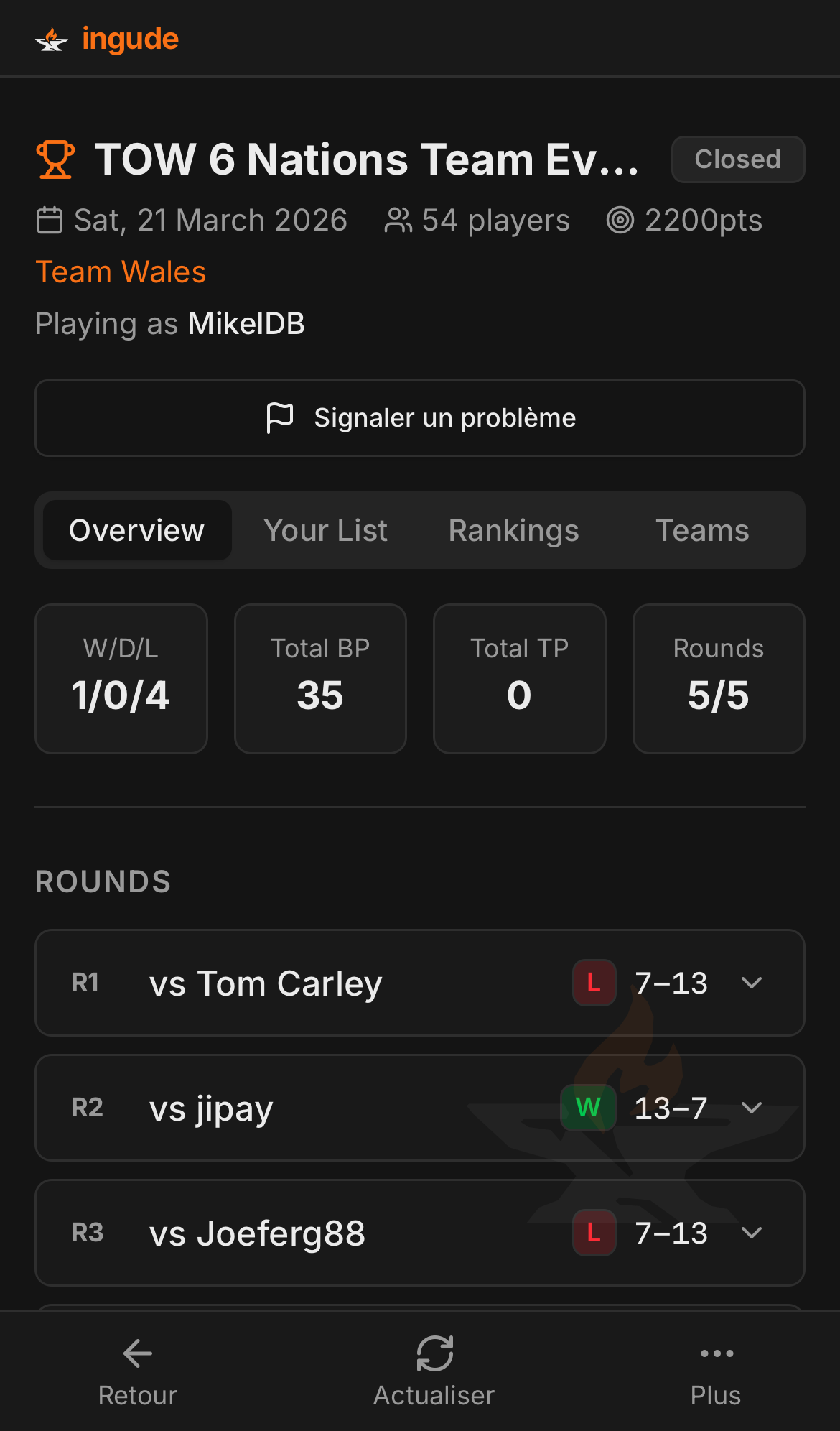The height and width of the screenshot is (1431, 840).
Task: Switch to the Your List tab
Action: click(325, 530)
